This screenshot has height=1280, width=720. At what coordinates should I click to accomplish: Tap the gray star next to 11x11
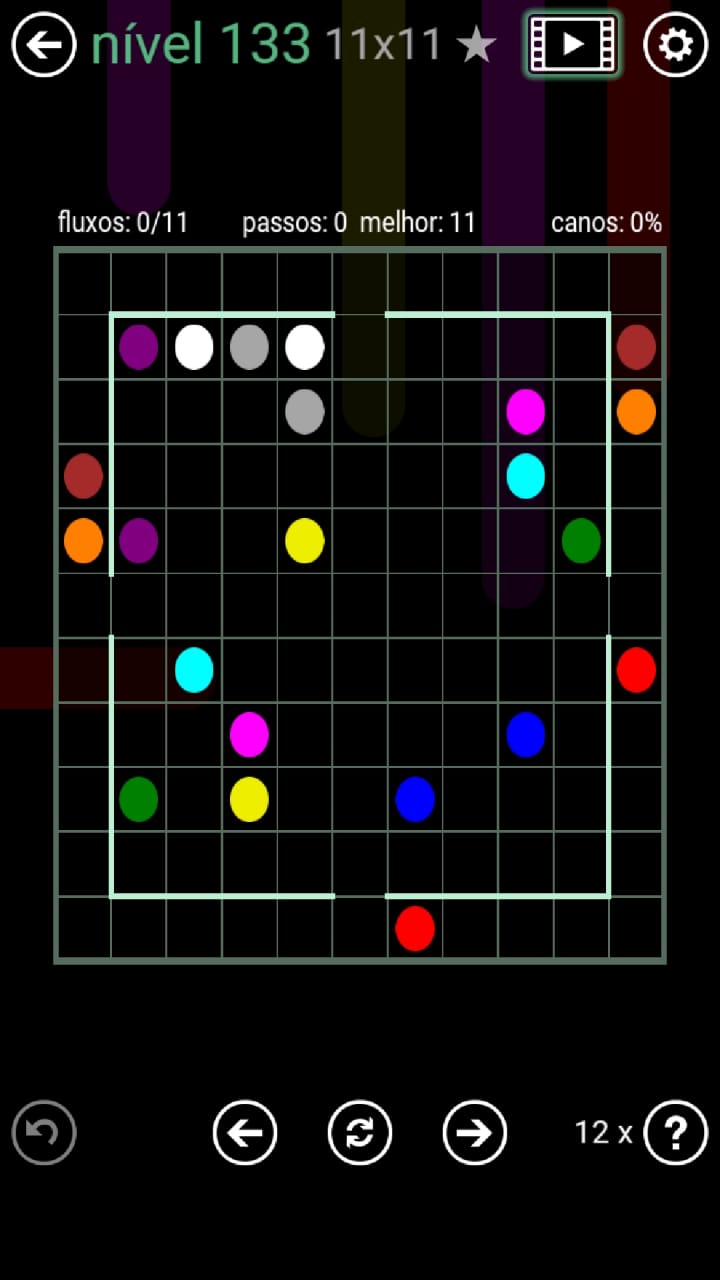pos(476,45)
